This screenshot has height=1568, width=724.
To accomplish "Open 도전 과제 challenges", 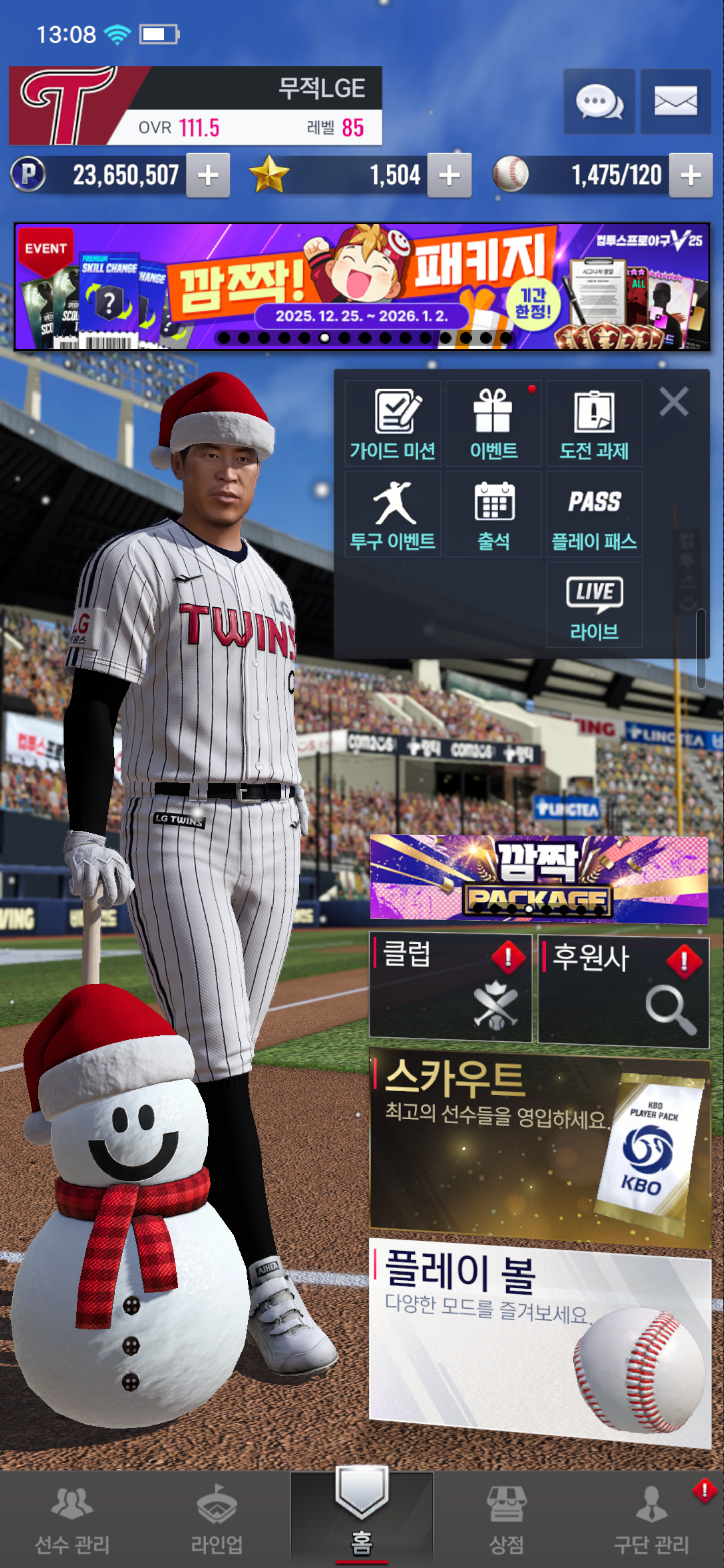I will (594, 424).
